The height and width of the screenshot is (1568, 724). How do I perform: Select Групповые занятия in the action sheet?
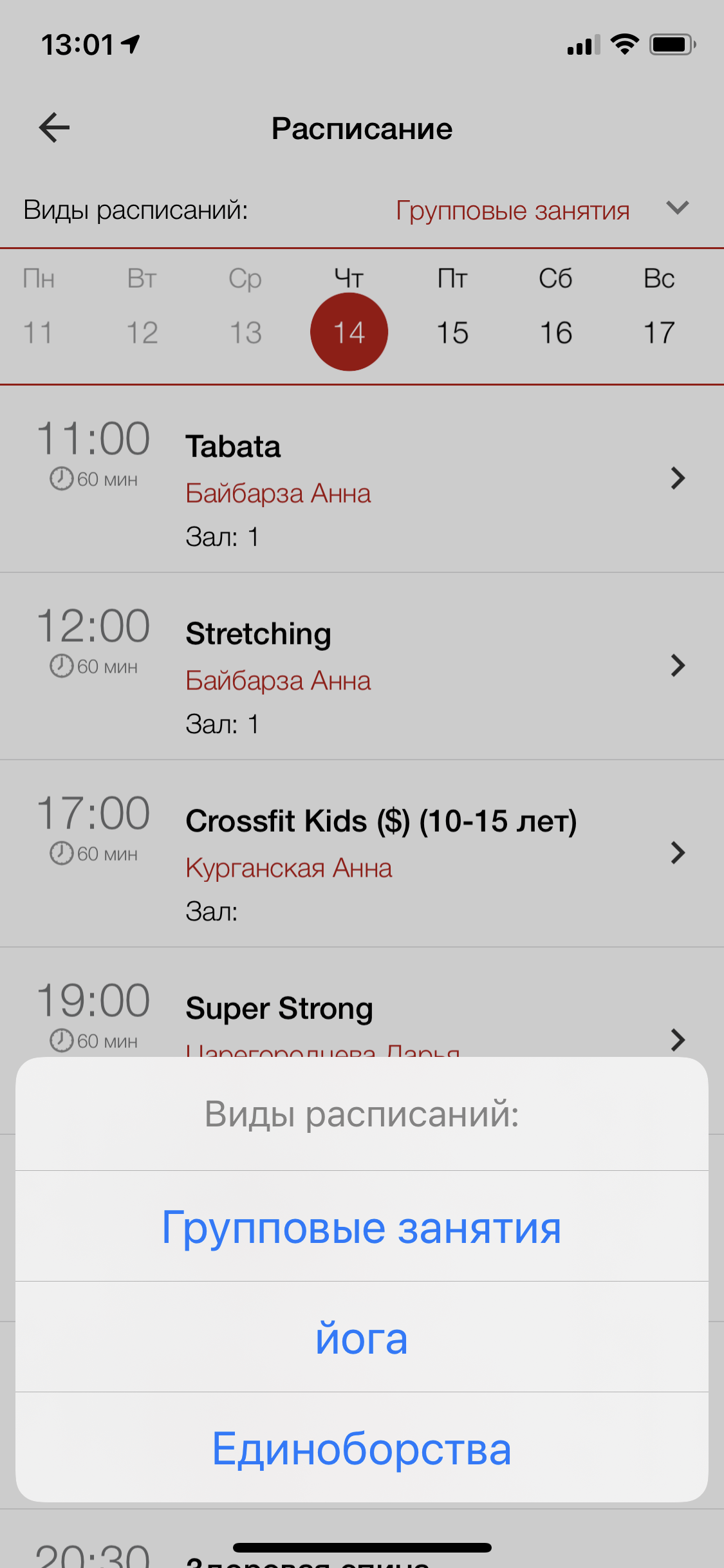tap(362, 1227)
